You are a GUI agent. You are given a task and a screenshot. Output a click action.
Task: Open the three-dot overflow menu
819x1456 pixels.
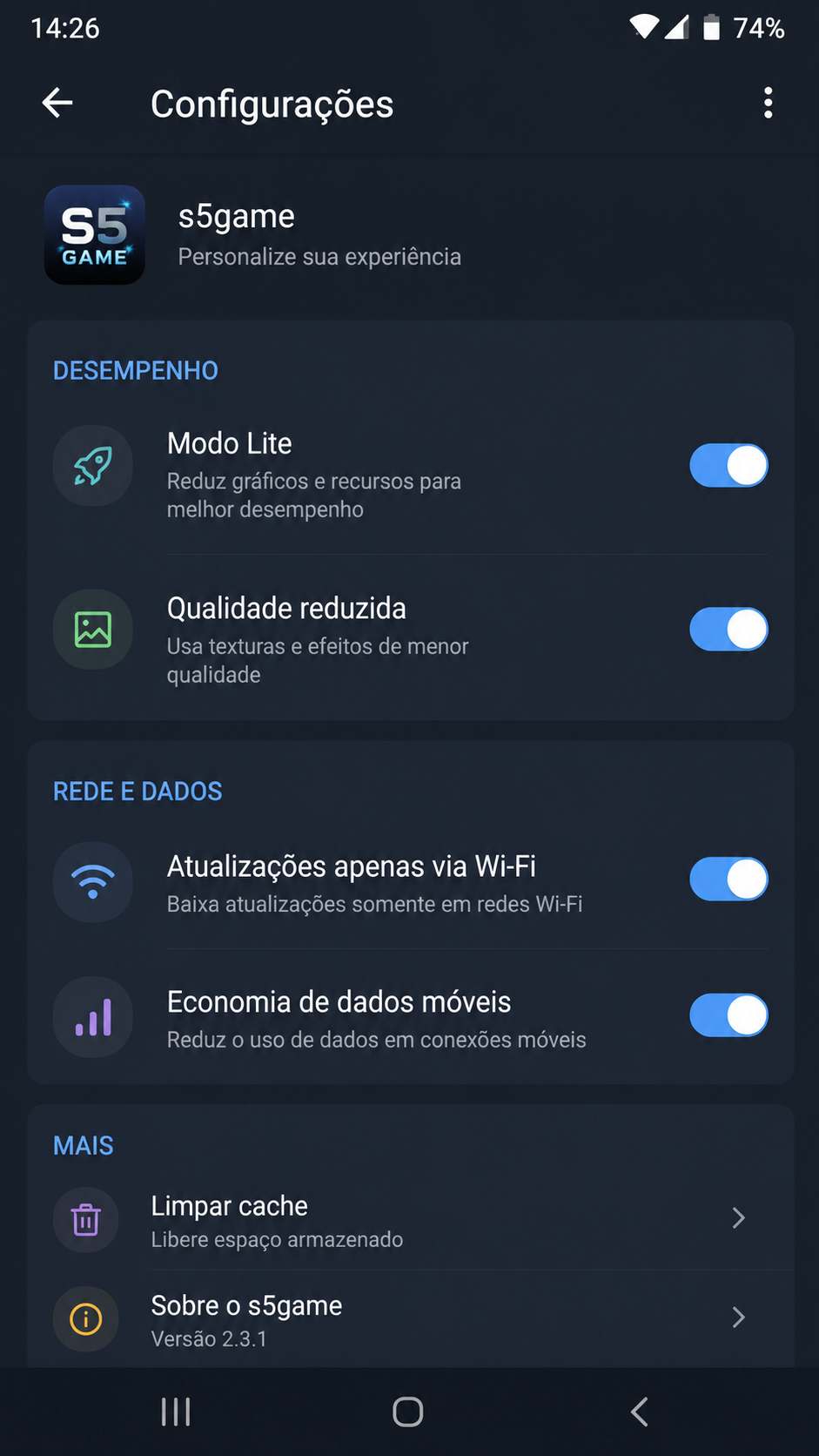768,103
